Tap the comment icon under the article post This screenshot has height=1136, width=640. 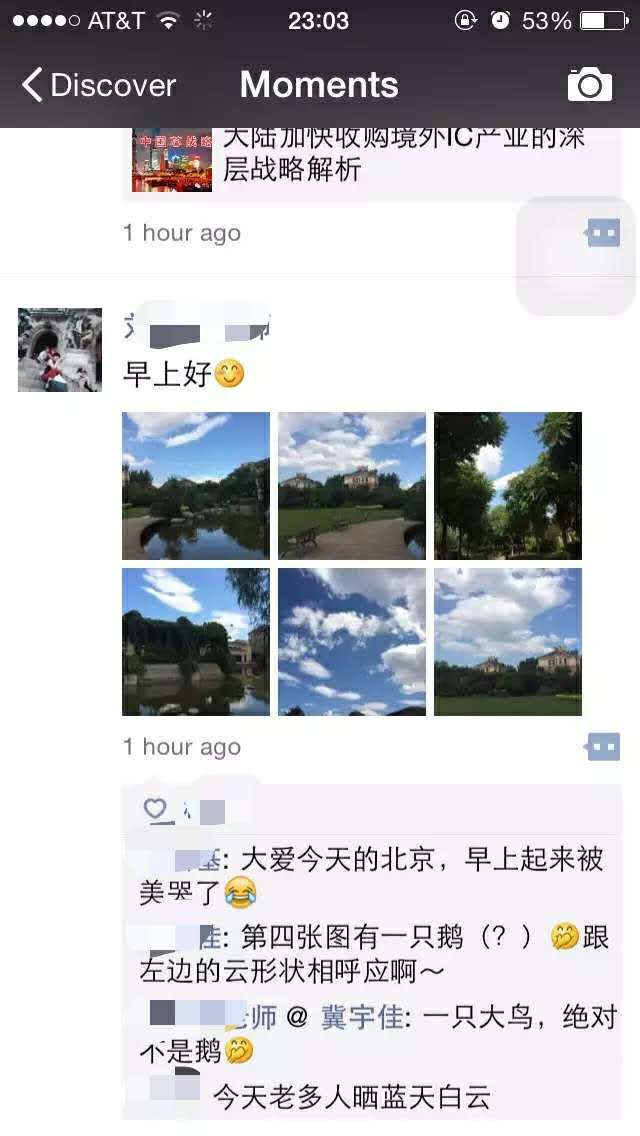603,233
